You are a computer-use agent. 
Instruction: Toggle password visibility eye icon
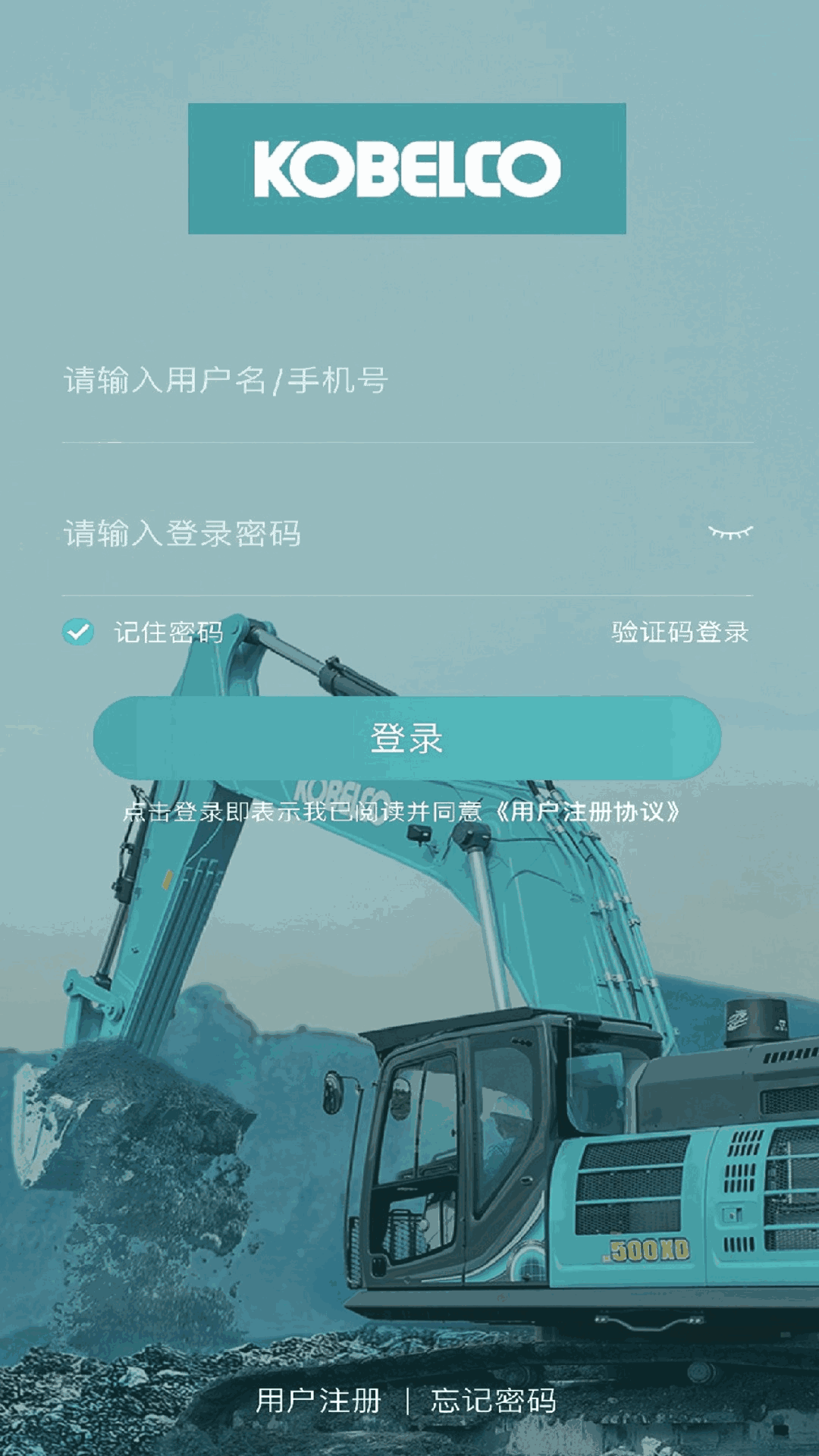click(730, 532)
